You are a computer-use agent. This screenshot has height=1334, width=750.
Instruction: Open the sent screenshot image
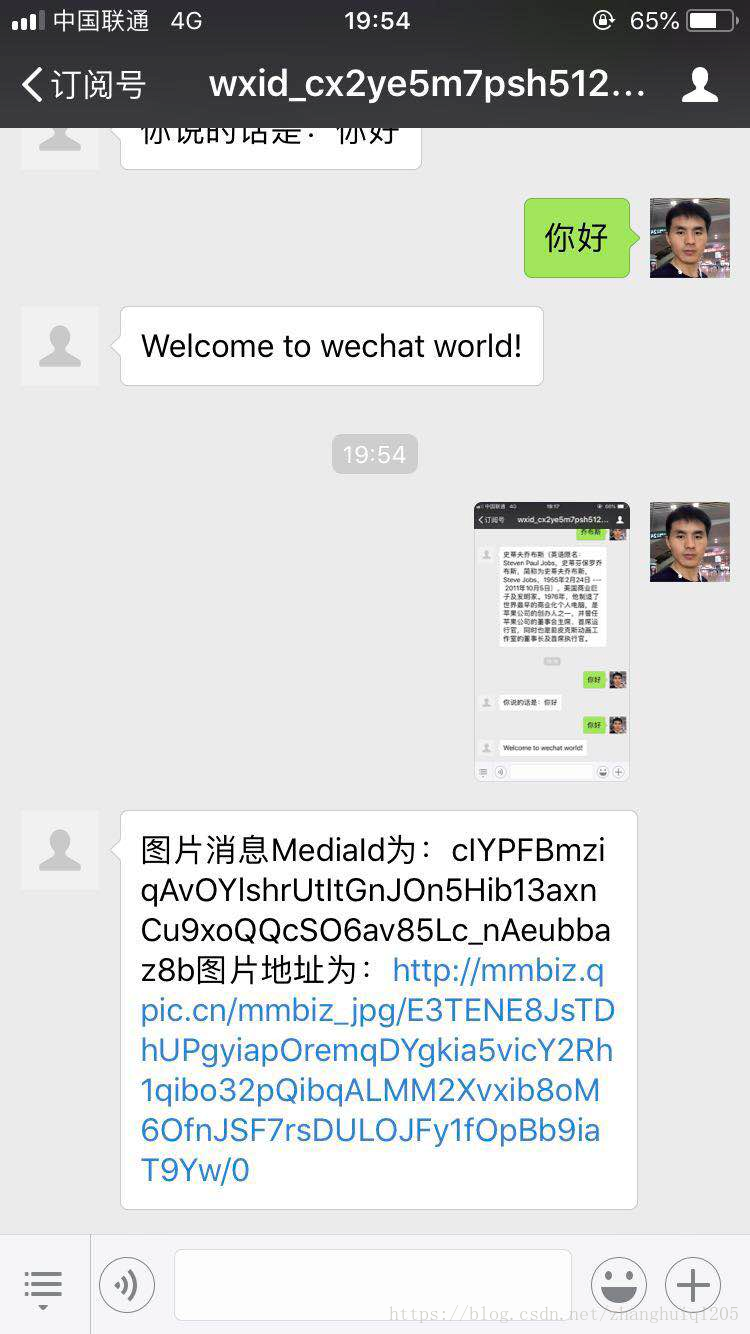(552, 641)
